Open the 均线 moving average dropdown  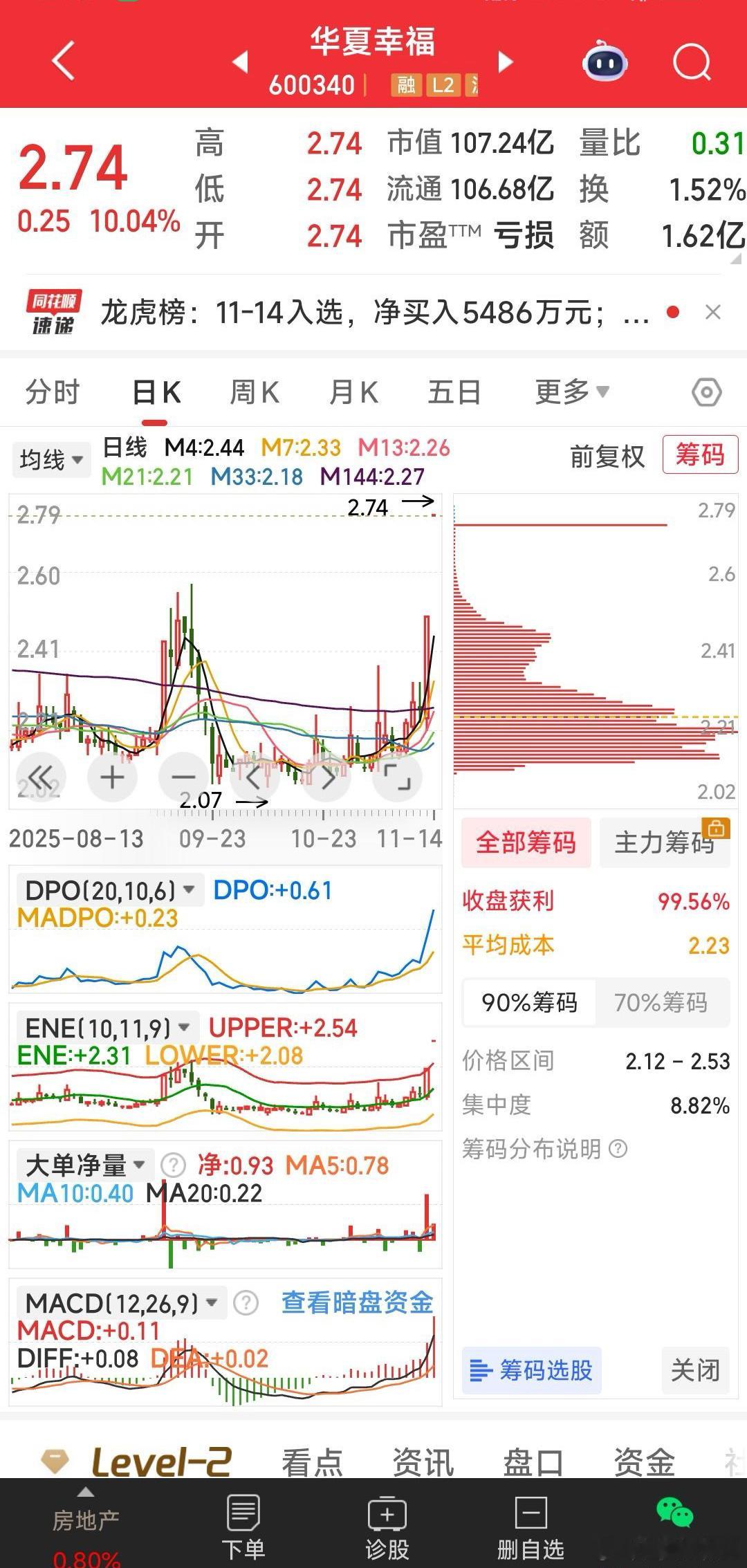(50, 459)
